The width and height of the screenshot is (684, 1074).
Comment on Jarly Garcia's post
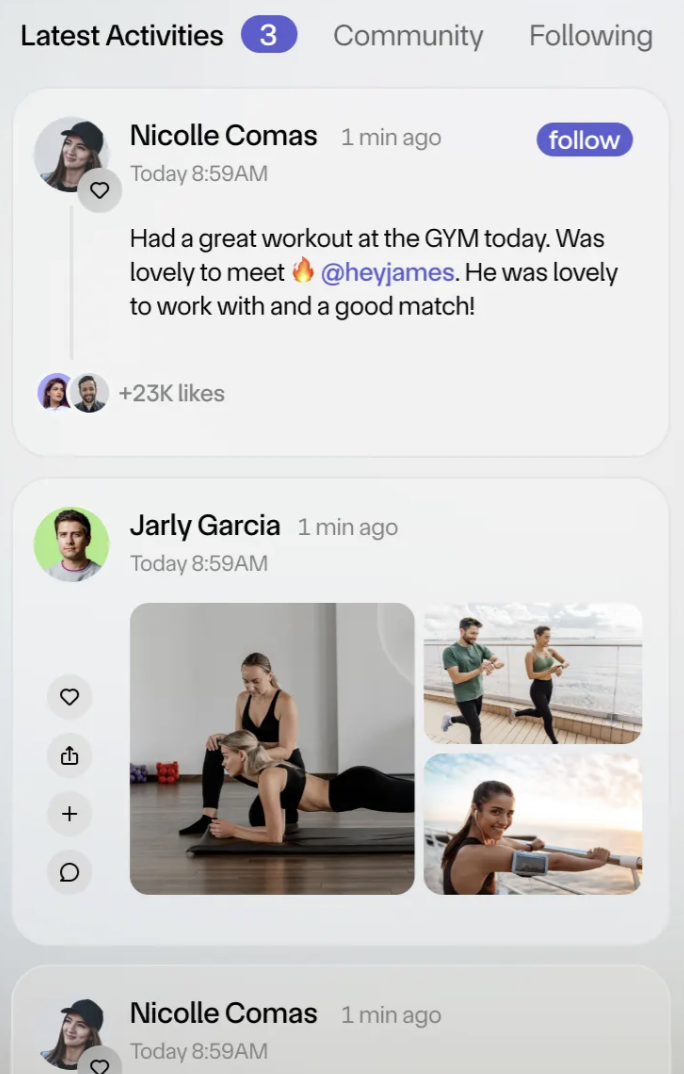click(x=69, y=872)
